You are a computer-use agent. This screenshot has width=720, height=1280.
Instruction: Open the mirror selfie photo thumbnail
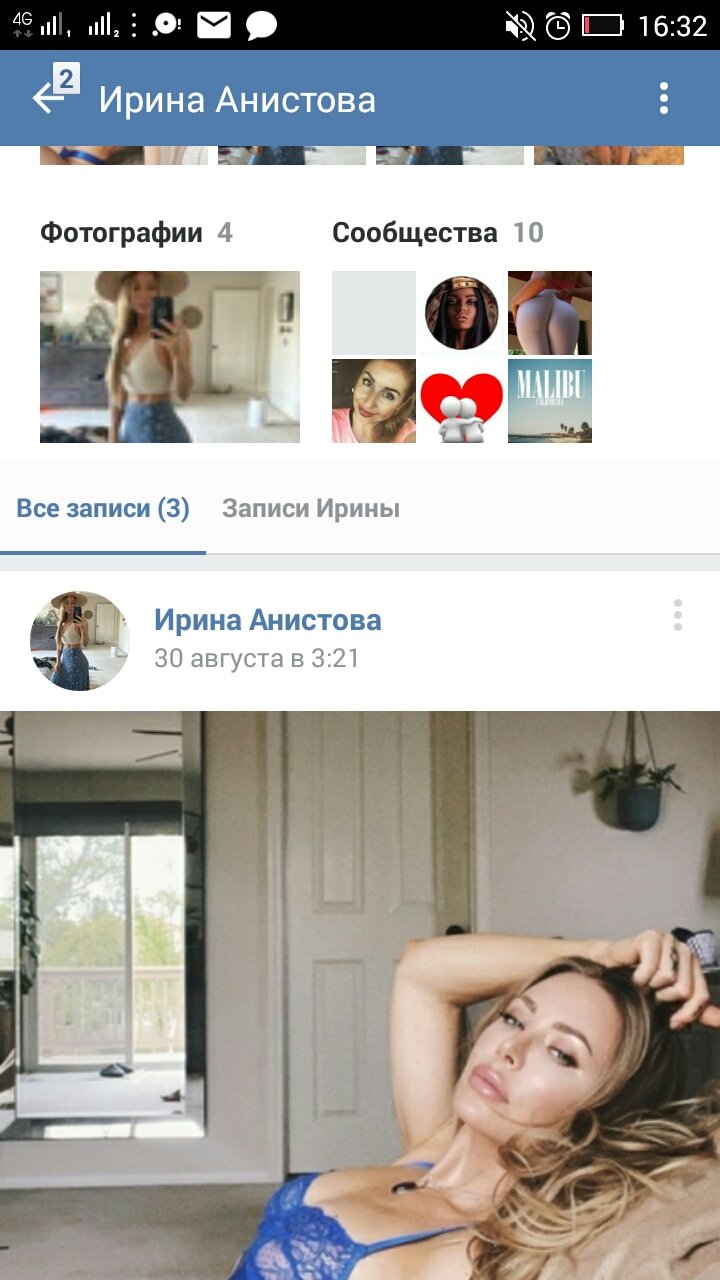click(169, 355)
